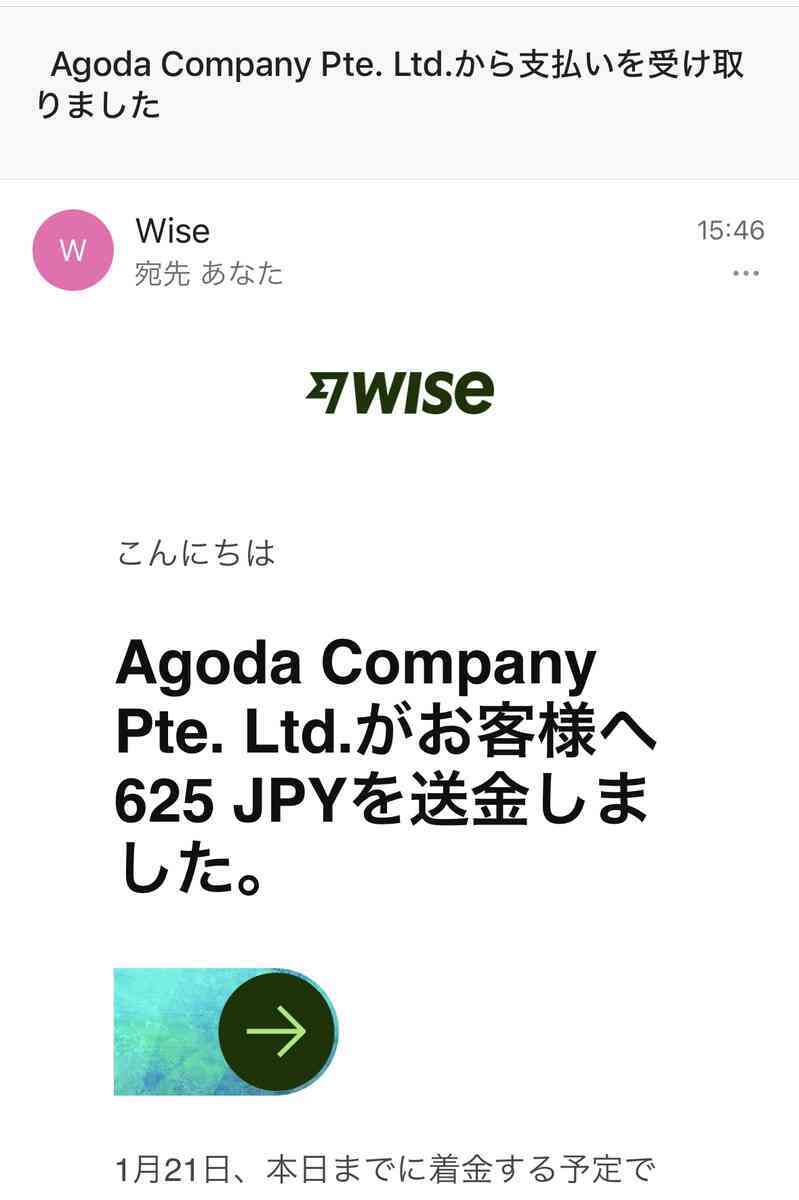Open the three-dot message options menu
799x1200 pixels.
[746, 273]
